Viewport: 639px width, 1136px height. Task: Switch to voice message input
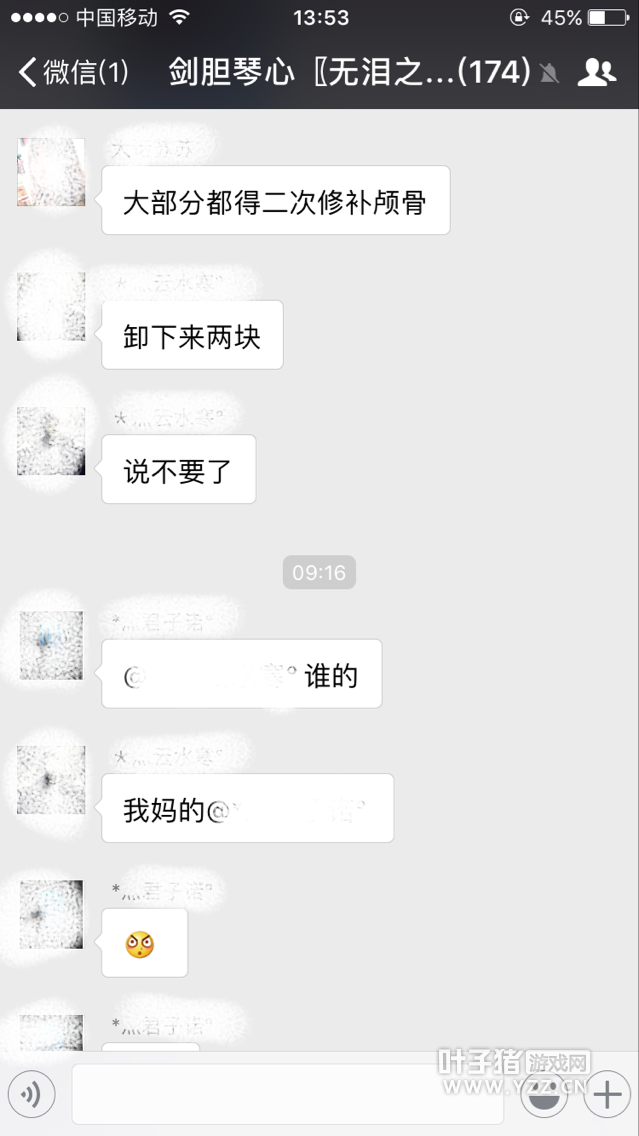pyautogui.click(x=32, y=1096)
